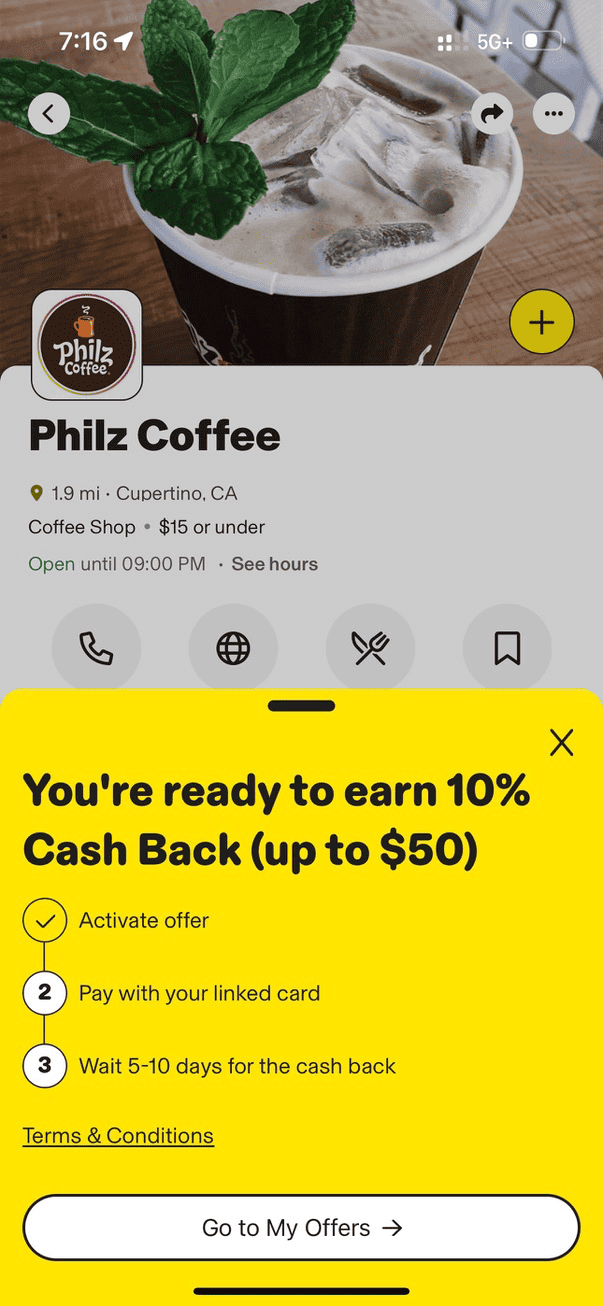Go to My Offers

(x=301, y=1228)
